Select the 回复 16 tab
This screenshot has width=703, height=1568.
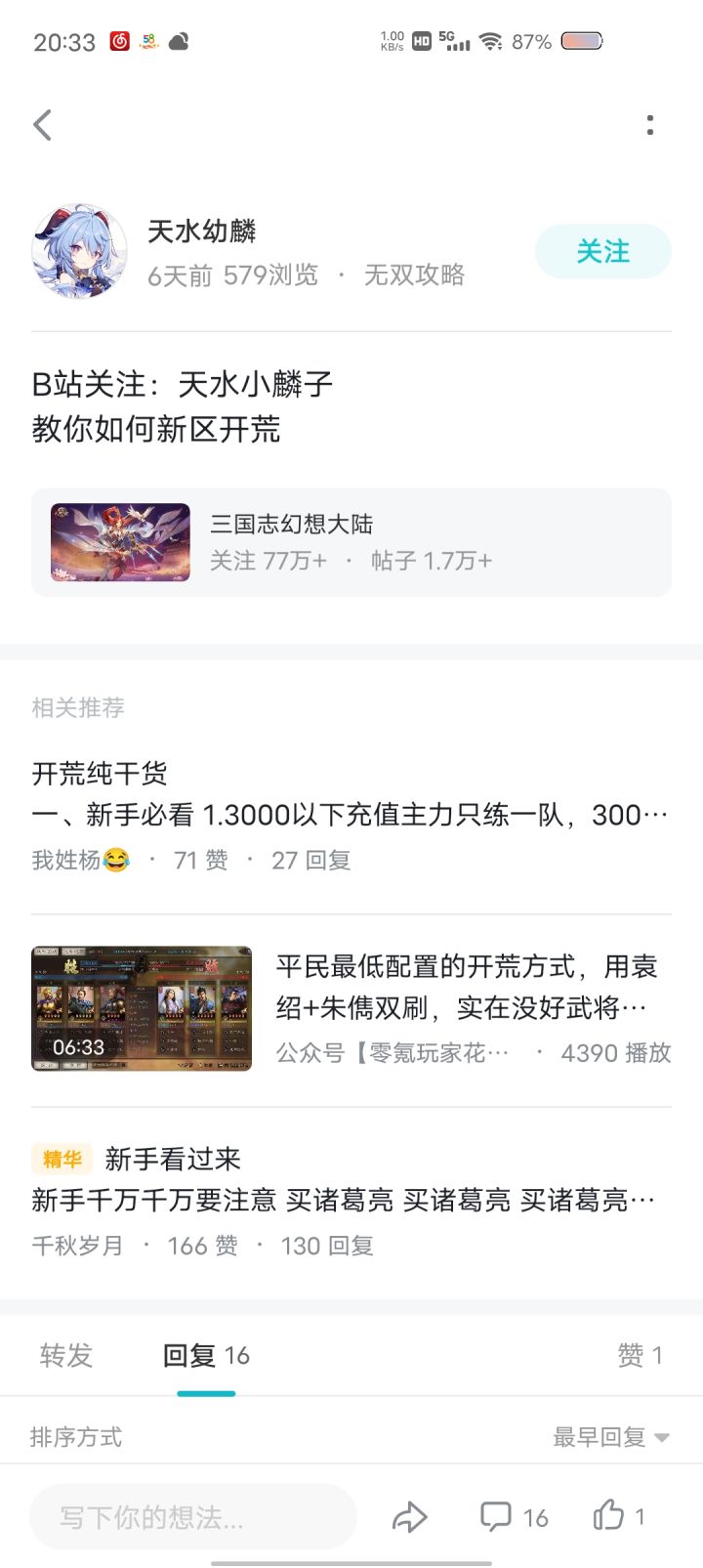tap(207, 1355)
